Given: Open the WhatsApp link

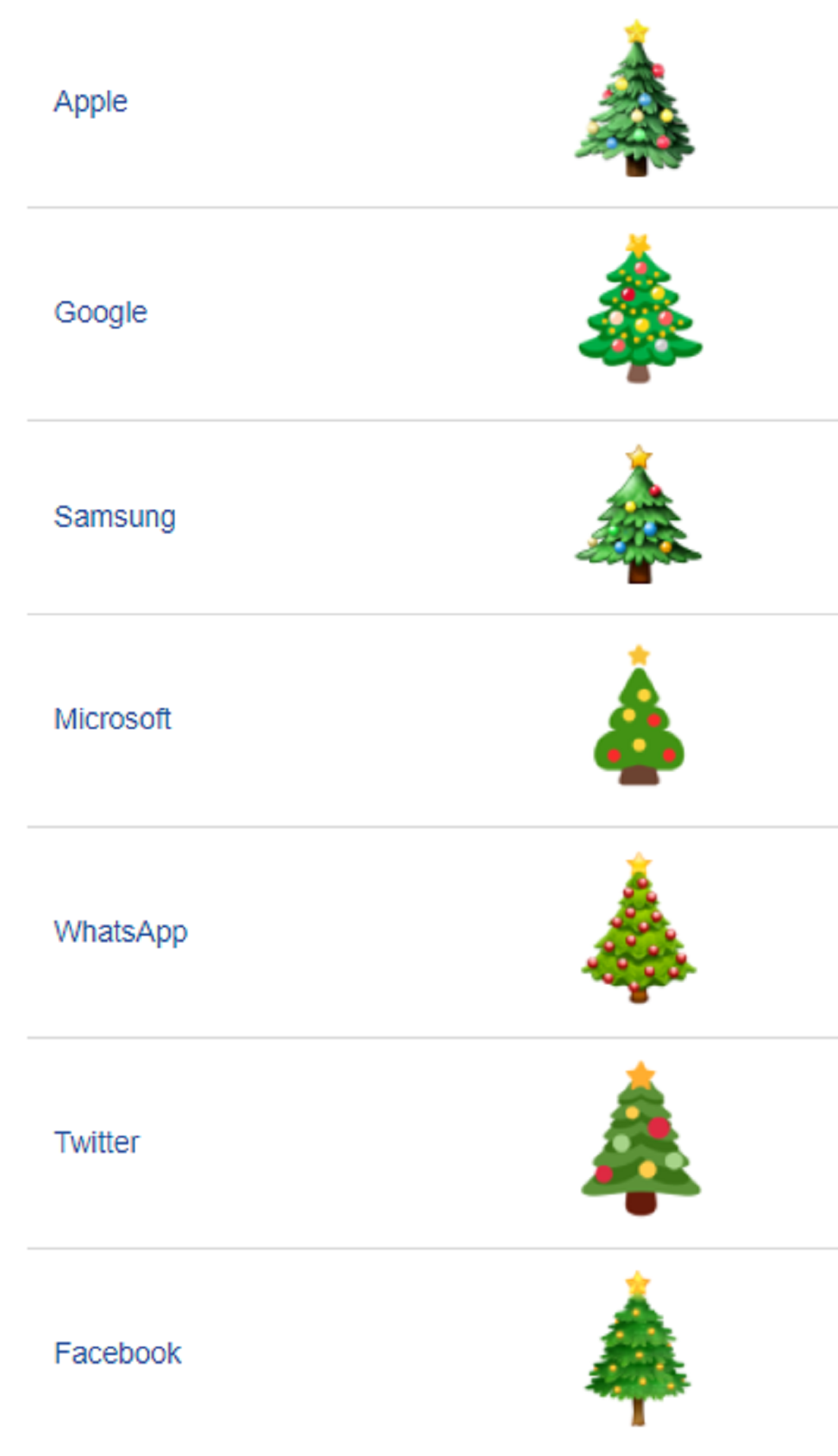Looking at the screenshot, I should click(x=121, y=932).
